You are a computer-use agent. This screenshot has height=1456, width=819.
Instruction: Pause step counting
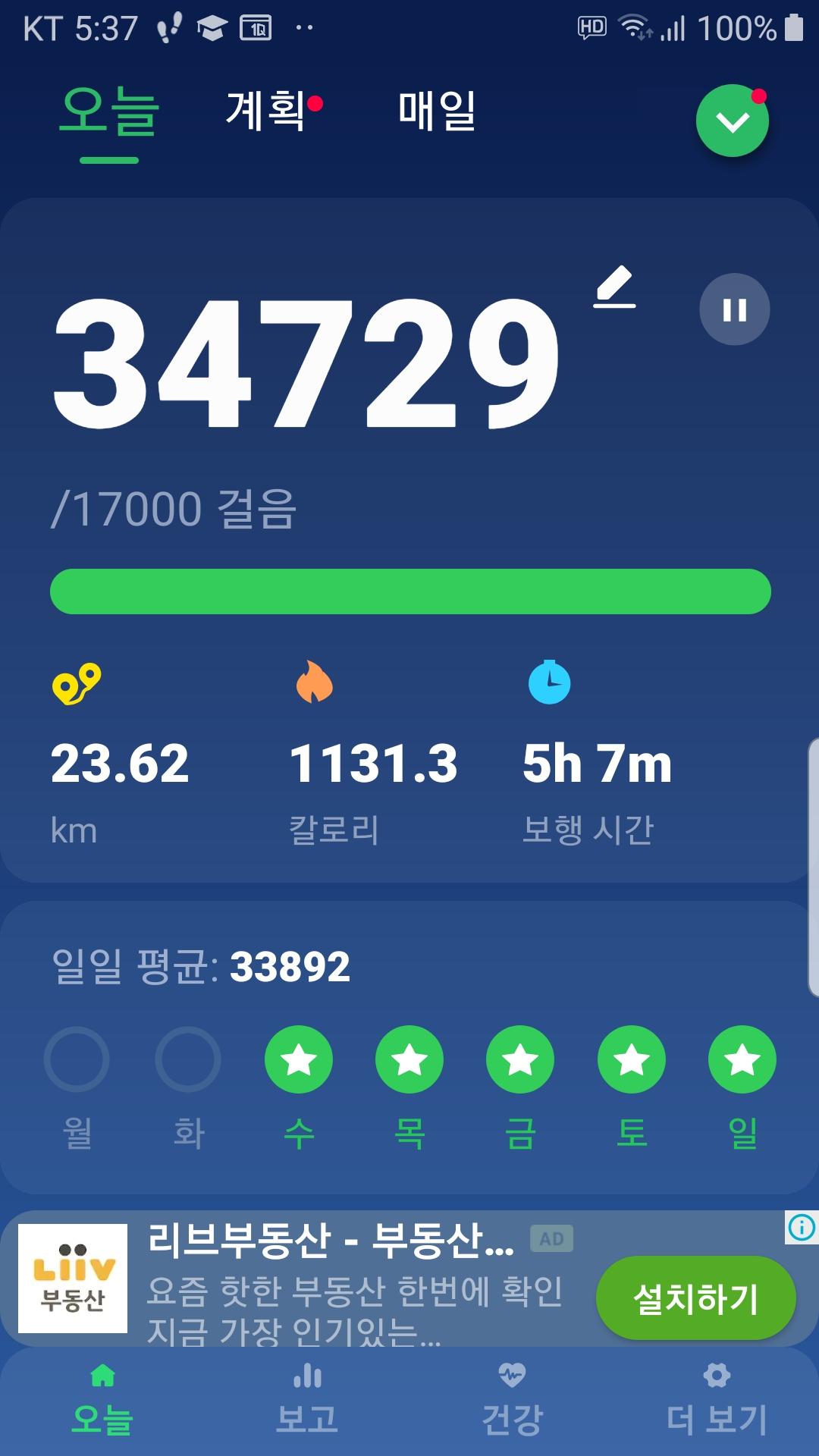734,309
